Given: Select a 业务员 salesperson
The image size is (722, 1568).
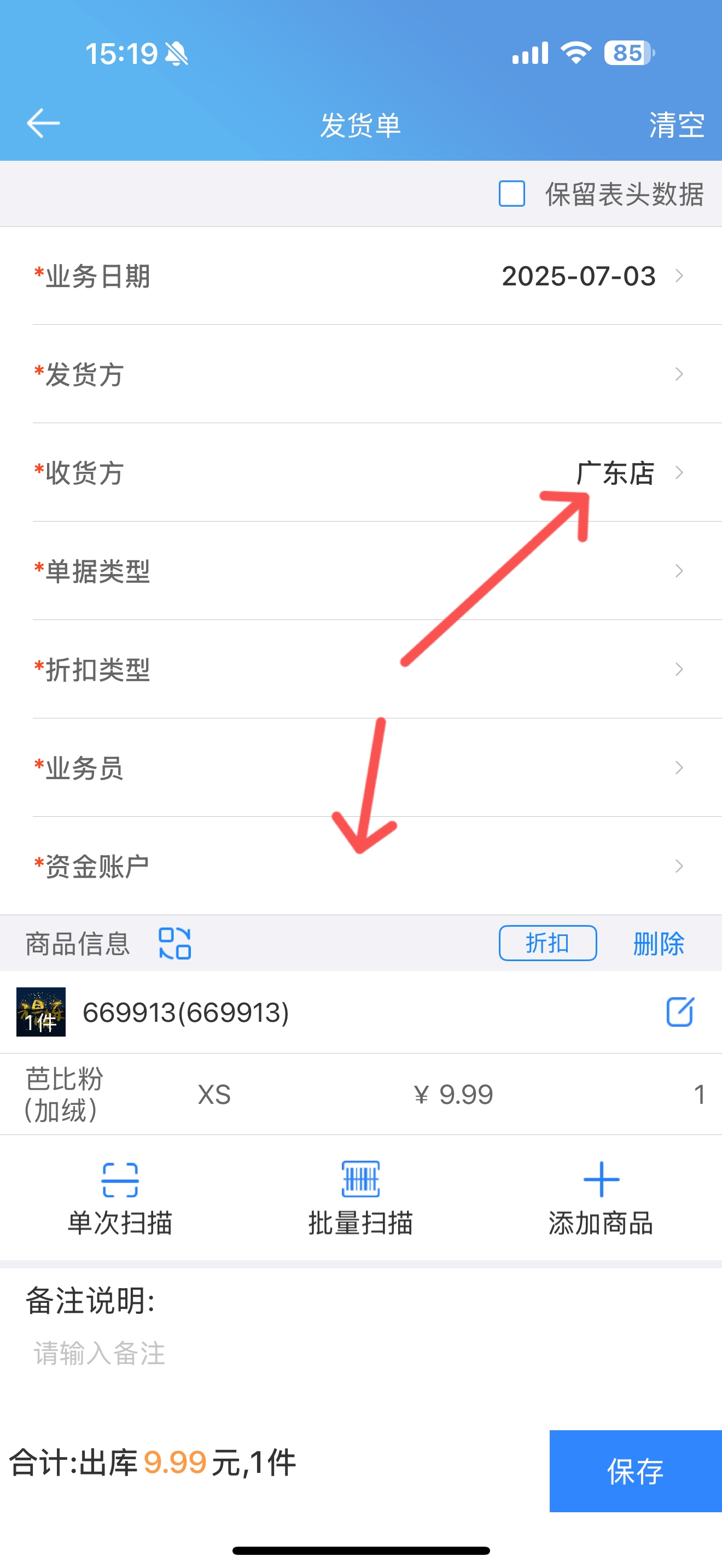Looking at the screenshot, I should click(x=361, y=768).
